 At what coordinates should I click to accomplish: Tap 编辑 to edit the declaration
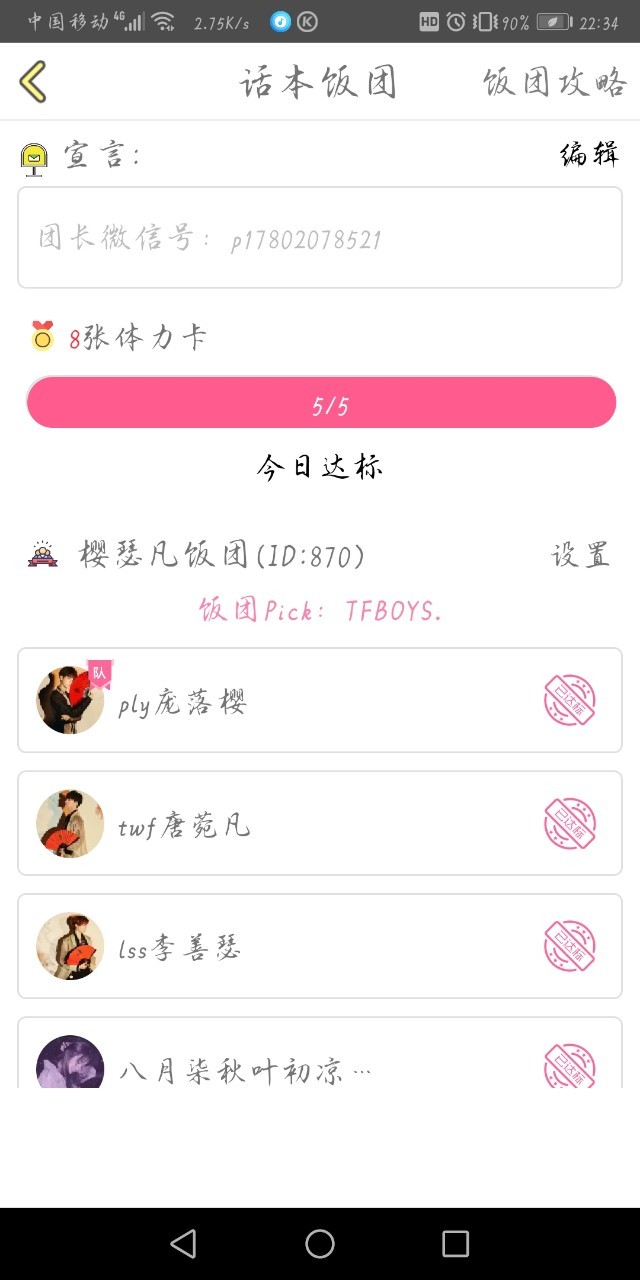pos(589,155)
